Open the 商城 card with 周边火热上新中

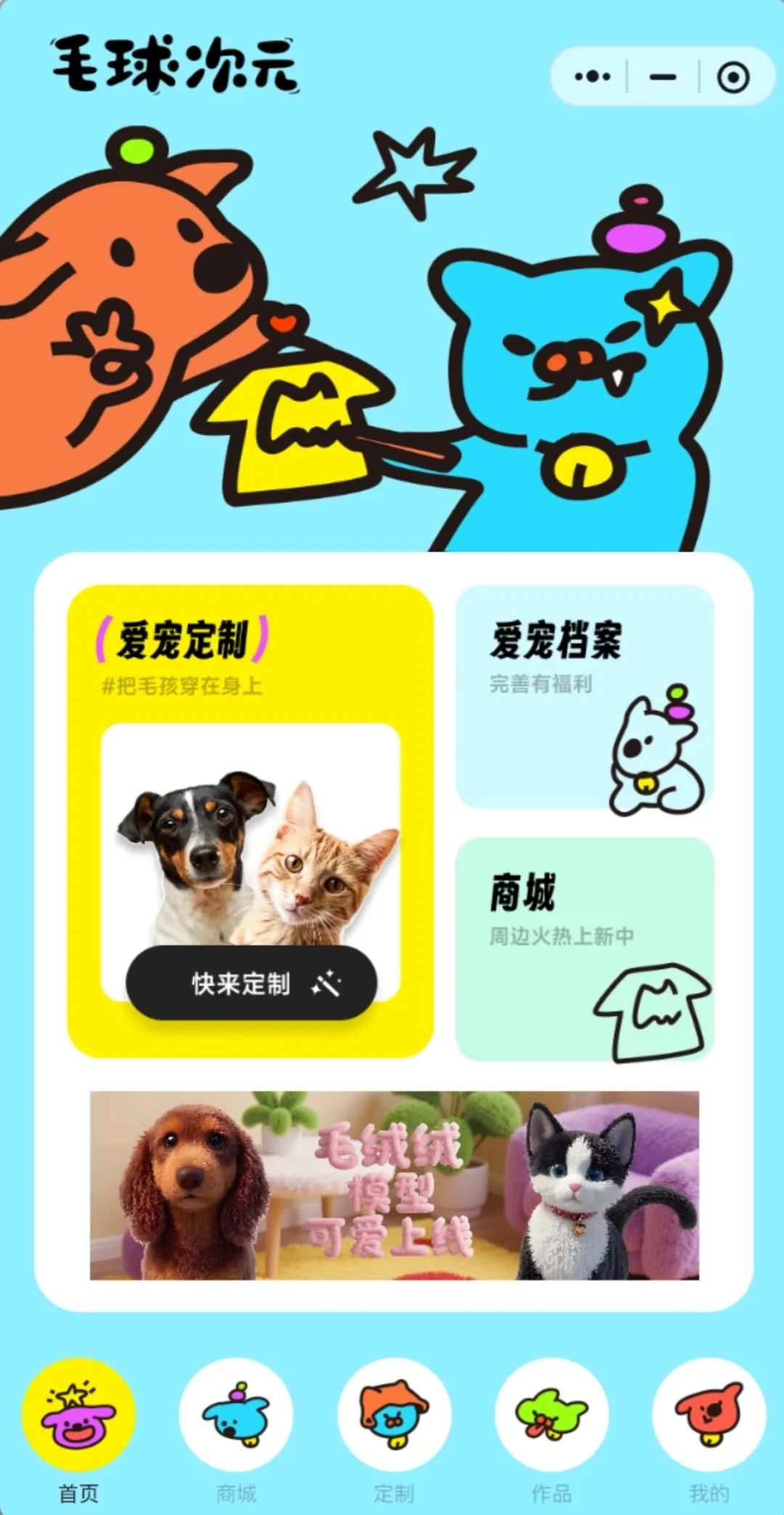point(585,948)
